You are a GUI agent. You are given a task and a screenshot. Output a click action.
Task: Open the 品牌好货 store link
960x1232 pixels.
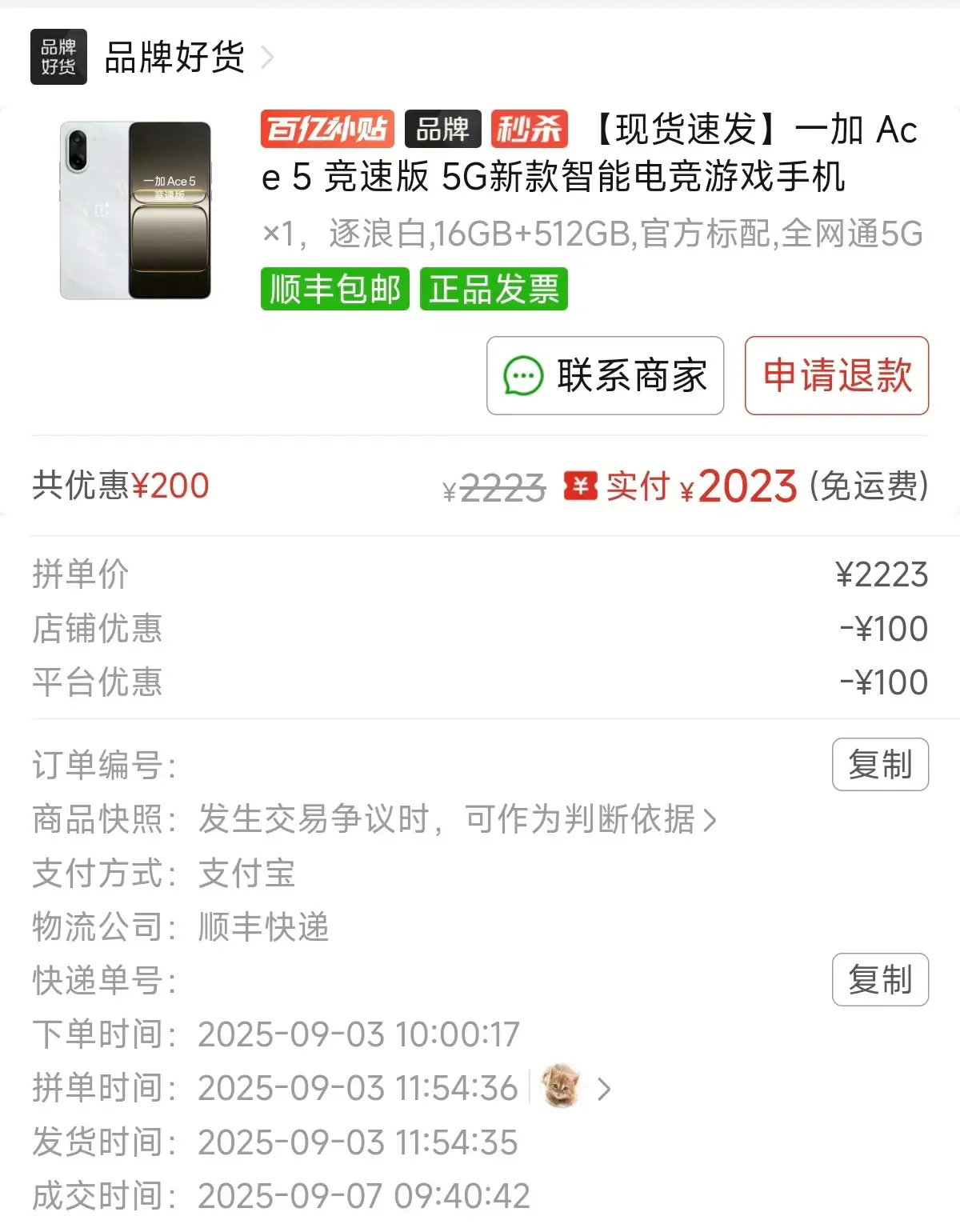174,58
